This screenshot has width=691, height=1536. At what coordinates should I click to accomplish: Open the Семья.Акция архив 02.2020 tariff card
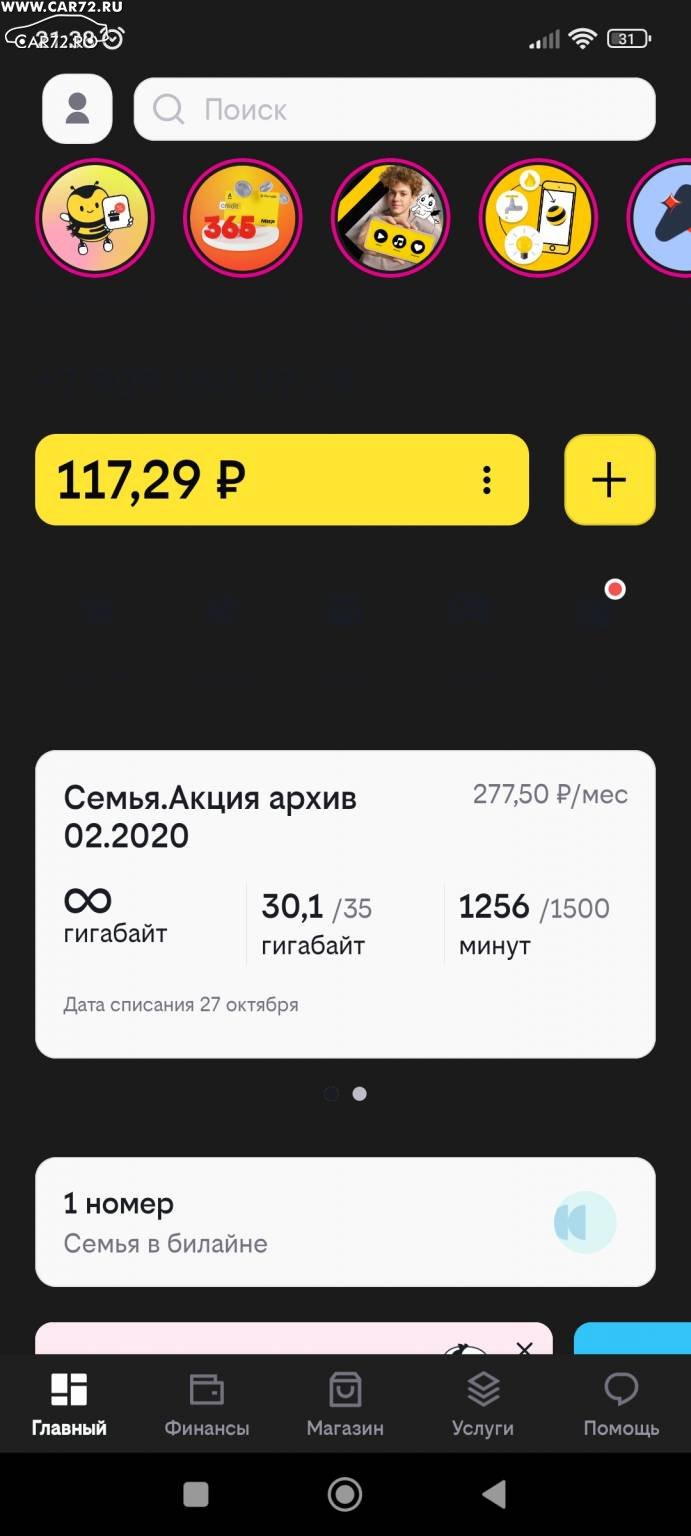coord(345,904)
